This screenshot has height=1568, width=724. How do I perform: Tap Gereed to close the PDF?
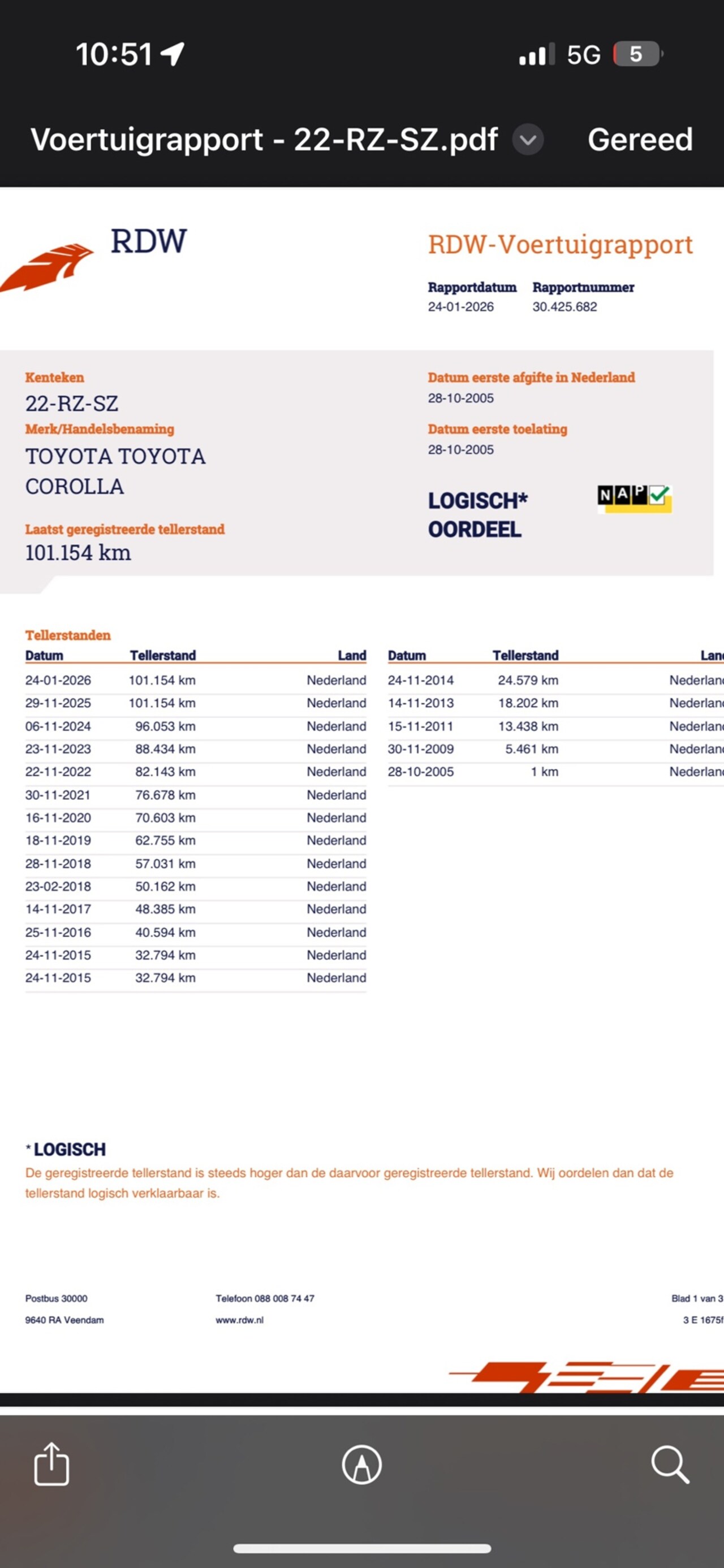639,140
